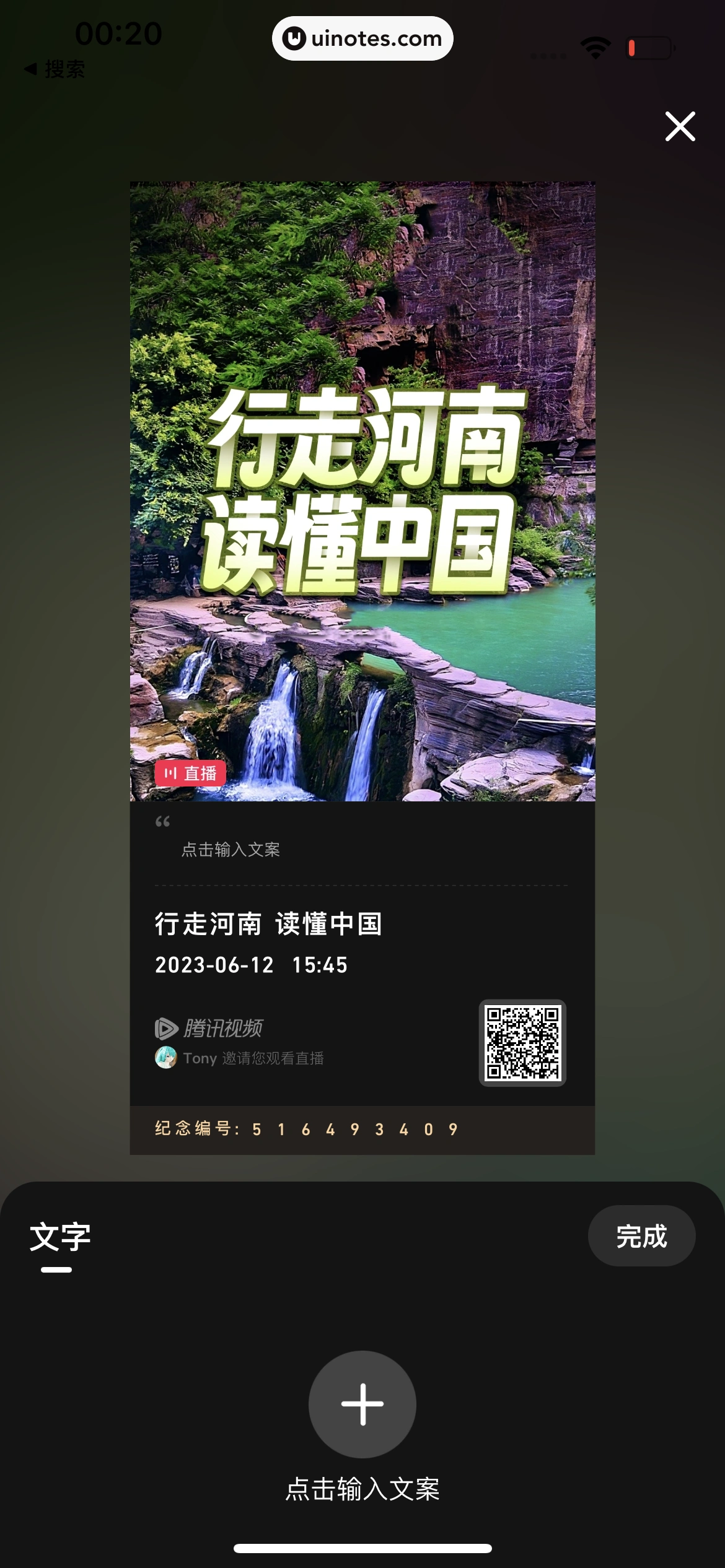Viewport: 725px width, 1568px height.
Task: Tap the uinotes.com pill at the top
Action: [362, 38]
